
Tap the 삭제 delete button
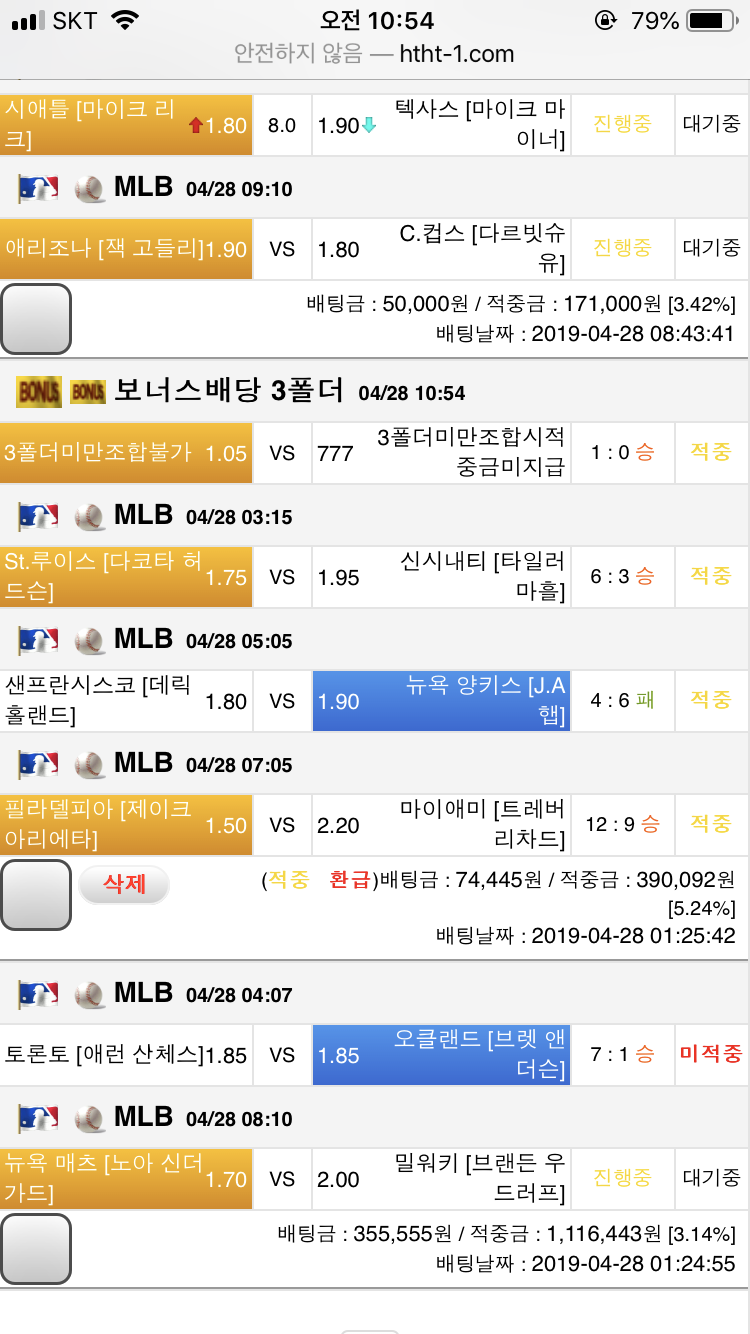pos(124,884)
